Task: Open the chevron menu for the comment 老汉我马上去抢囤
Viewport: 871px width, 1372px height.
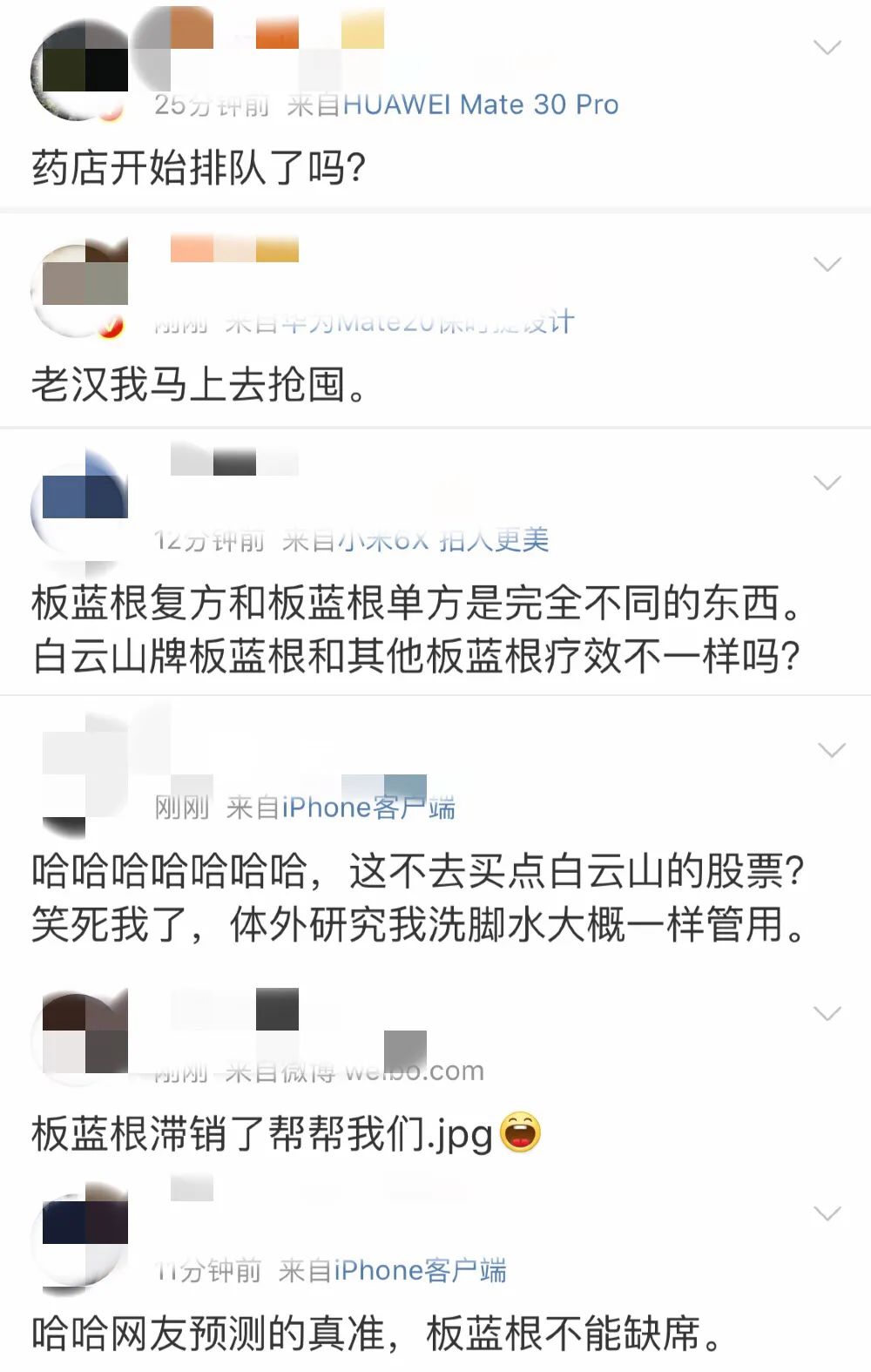Action: pos(827,263)
